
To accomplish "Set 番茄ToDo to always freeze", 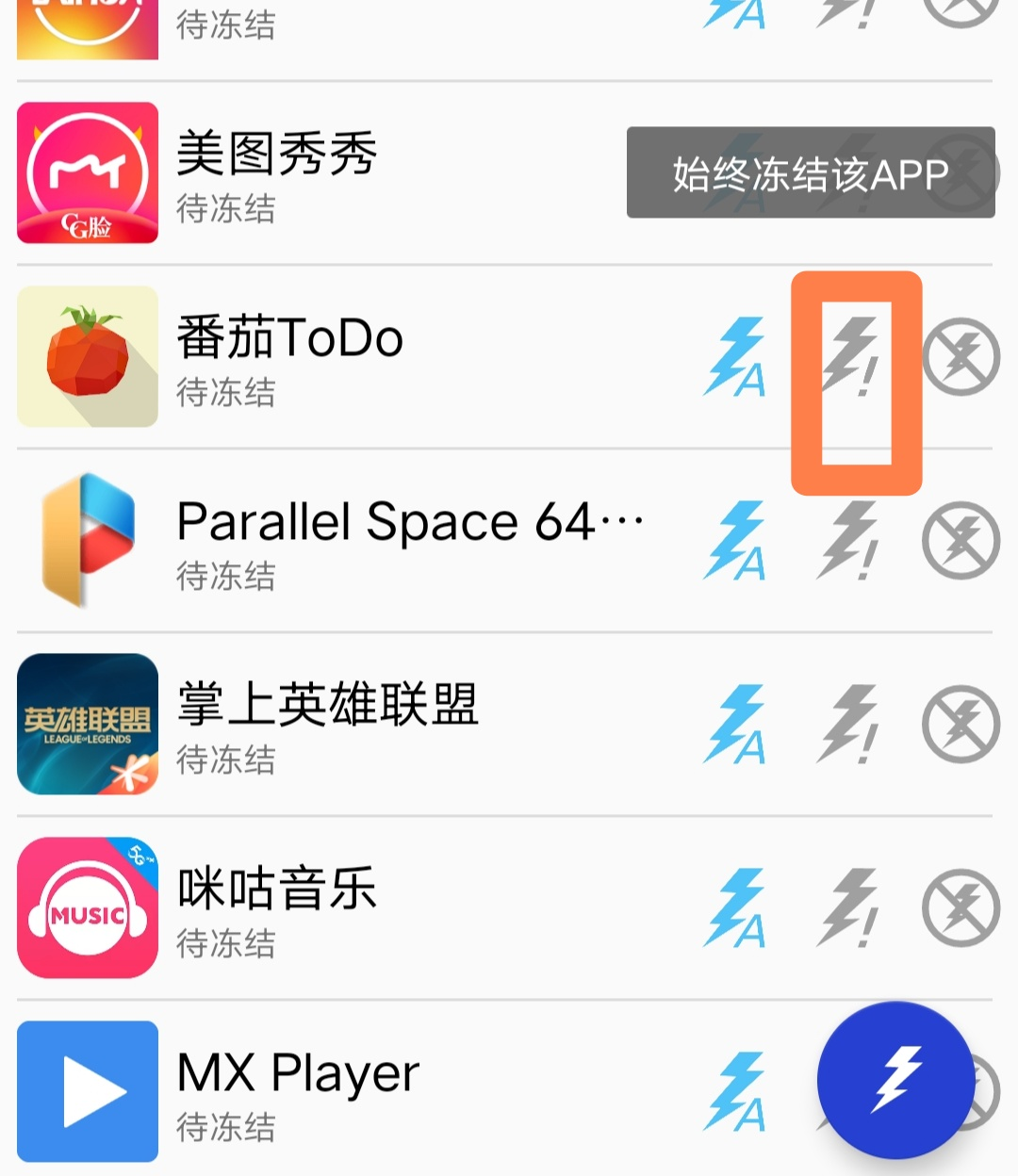I will pos(850,356).
